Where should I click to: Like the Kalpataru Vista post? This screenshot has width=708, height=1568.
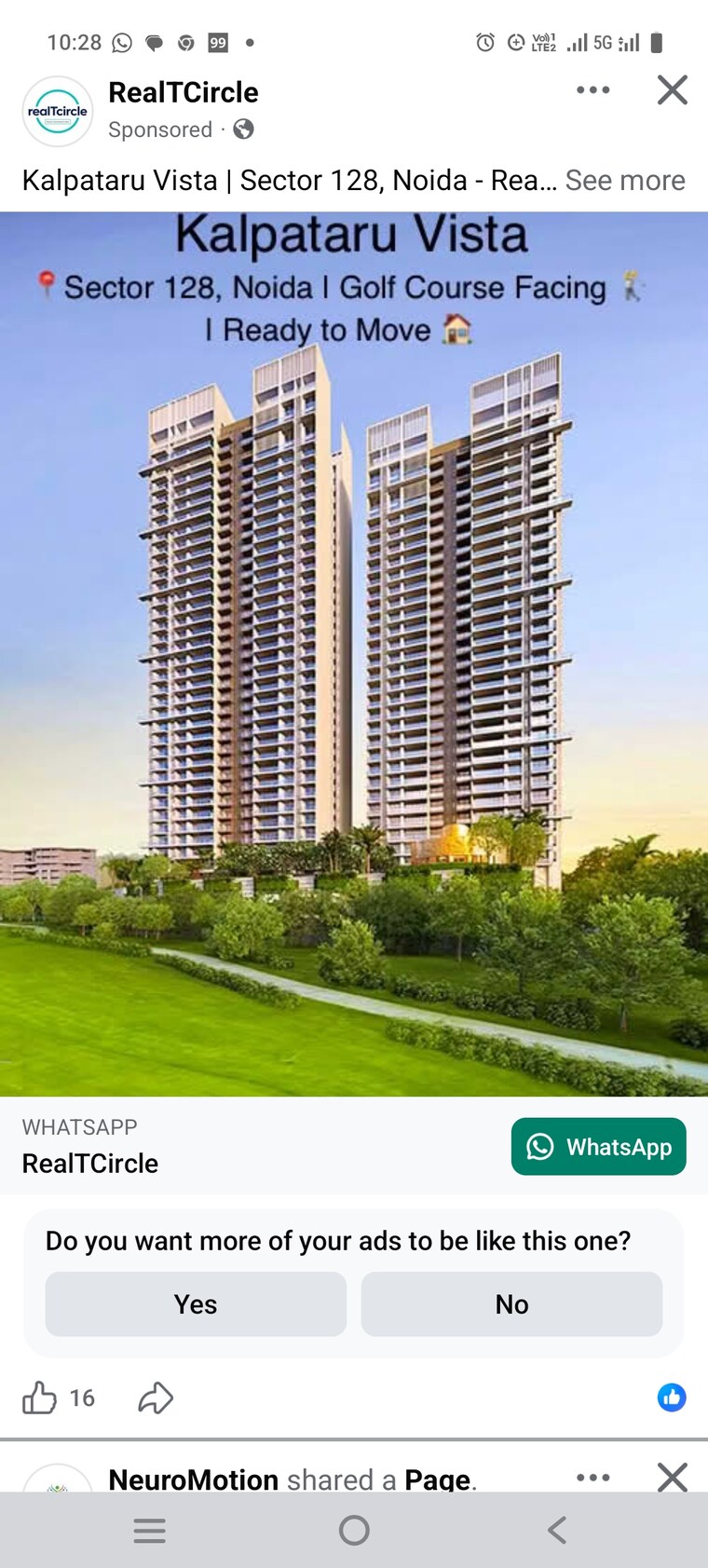[x=39, y=1398]
